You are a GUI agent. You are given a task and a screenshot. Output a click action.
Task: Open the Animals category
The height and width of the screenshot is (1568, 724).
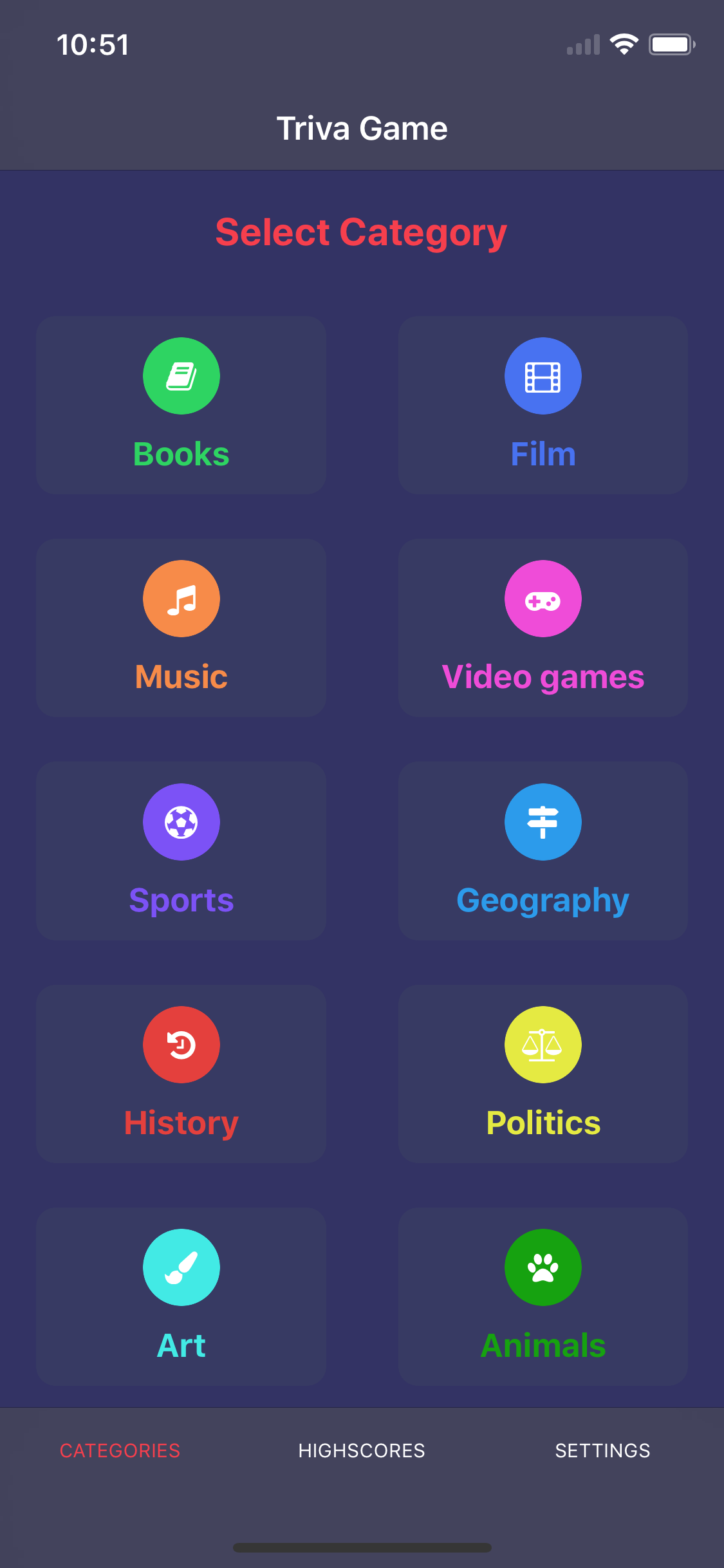pos(543,1296)
